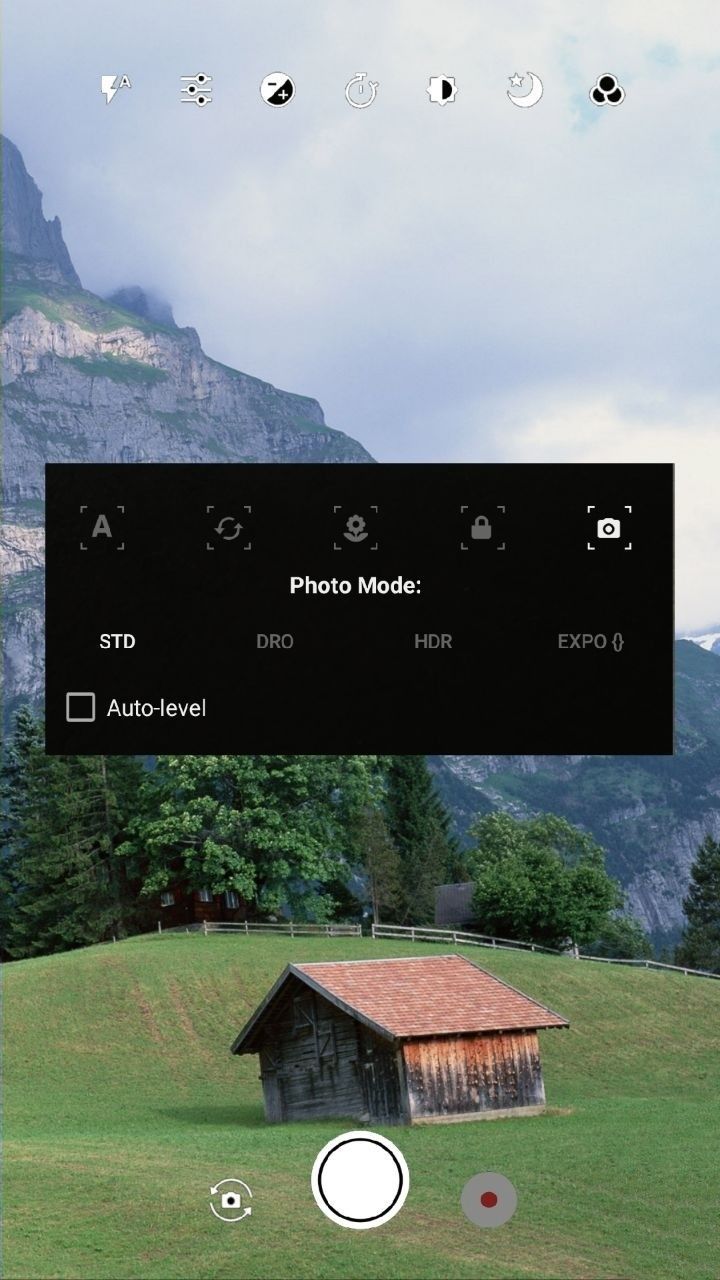The width and height of the screenshot is (720, 1280).
Task: Switch photo mode to HDR
Action: click(433, 641)
